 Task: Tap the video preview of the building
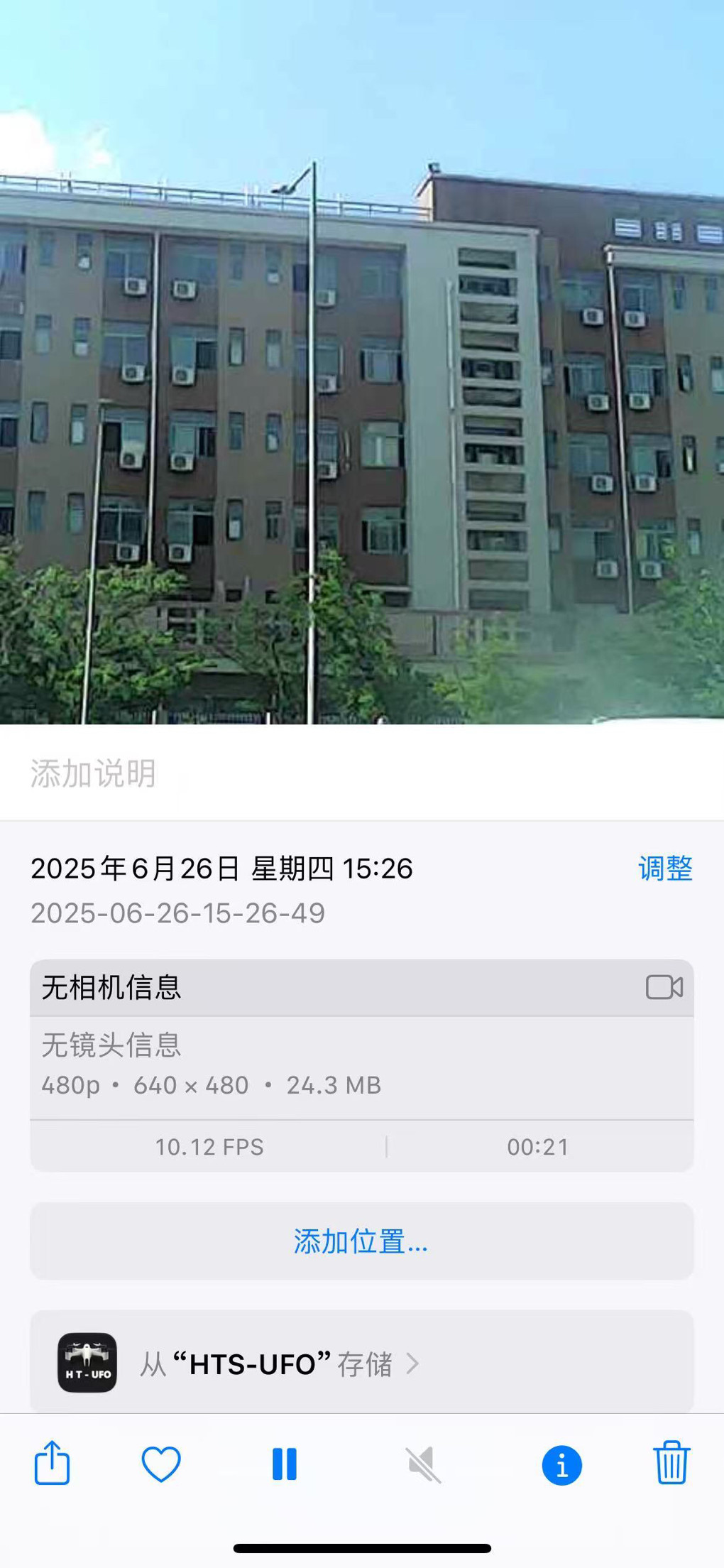[362, 362]
